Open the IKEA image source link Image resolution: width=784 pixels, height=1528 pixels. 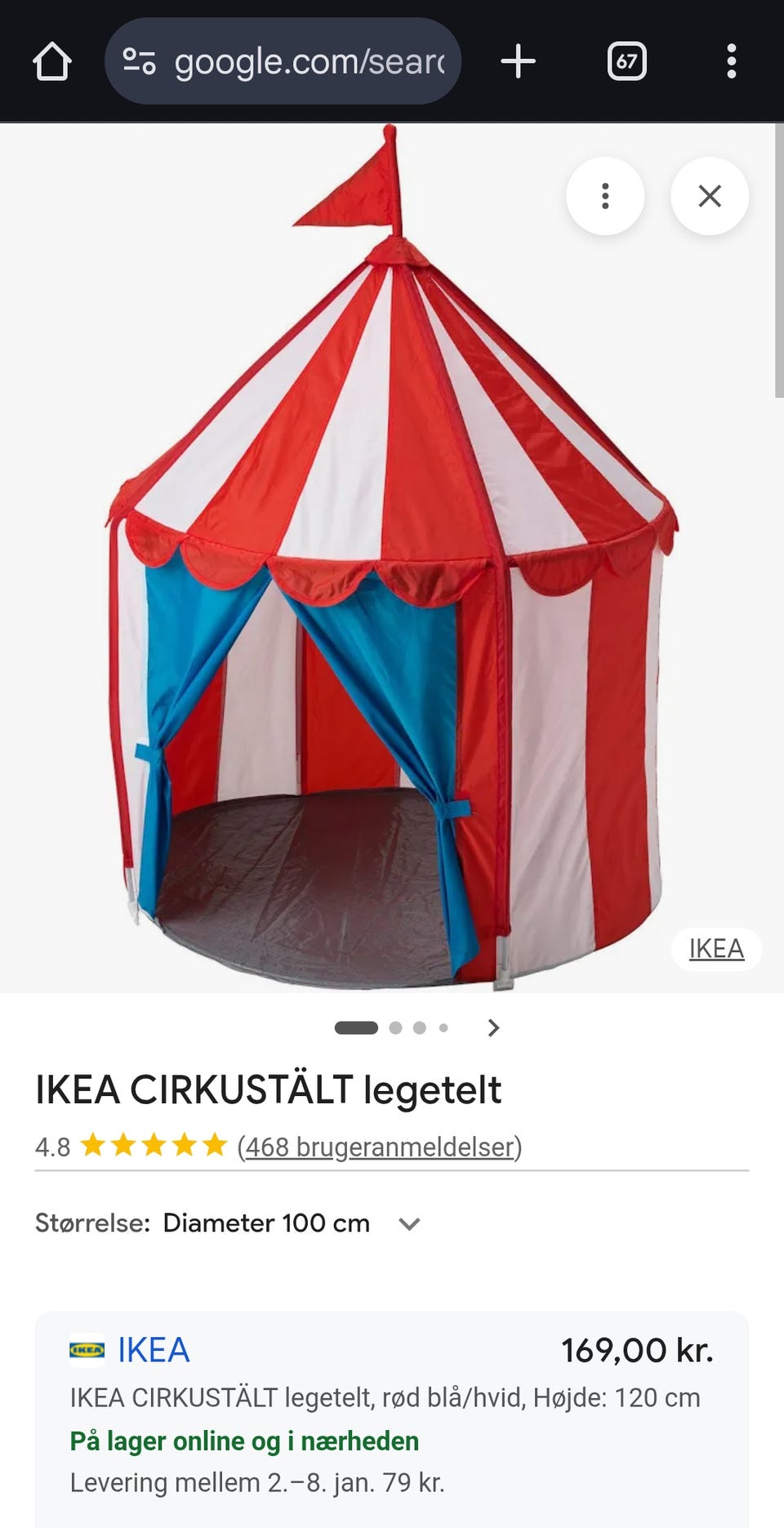[716, 948]
